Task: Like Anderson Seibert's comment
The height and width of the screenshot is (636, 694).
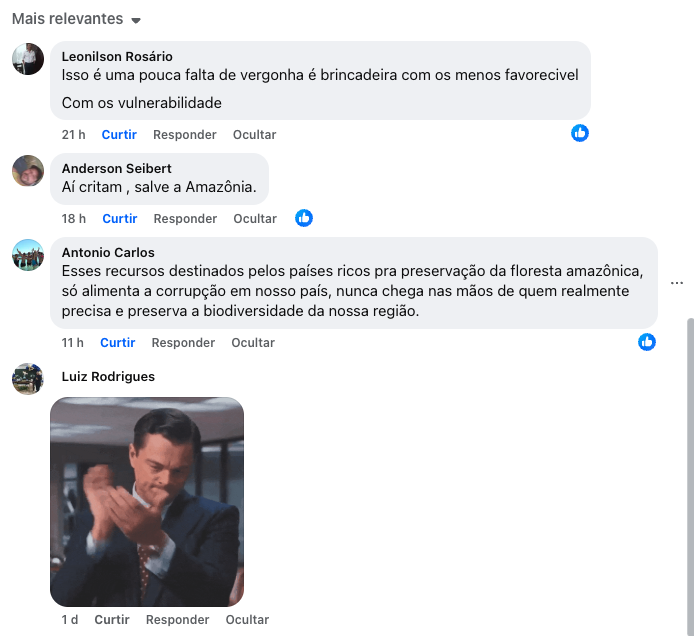Action: point(119,218)
